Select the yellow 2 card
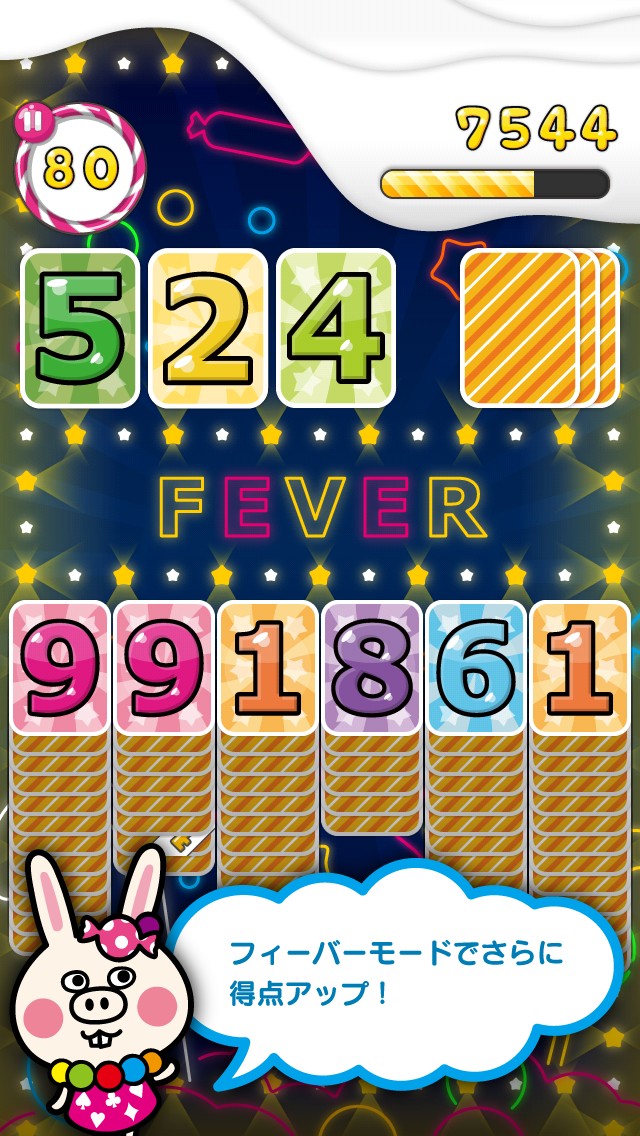Viewport: 640px width, 1136px height. (207, 328)
